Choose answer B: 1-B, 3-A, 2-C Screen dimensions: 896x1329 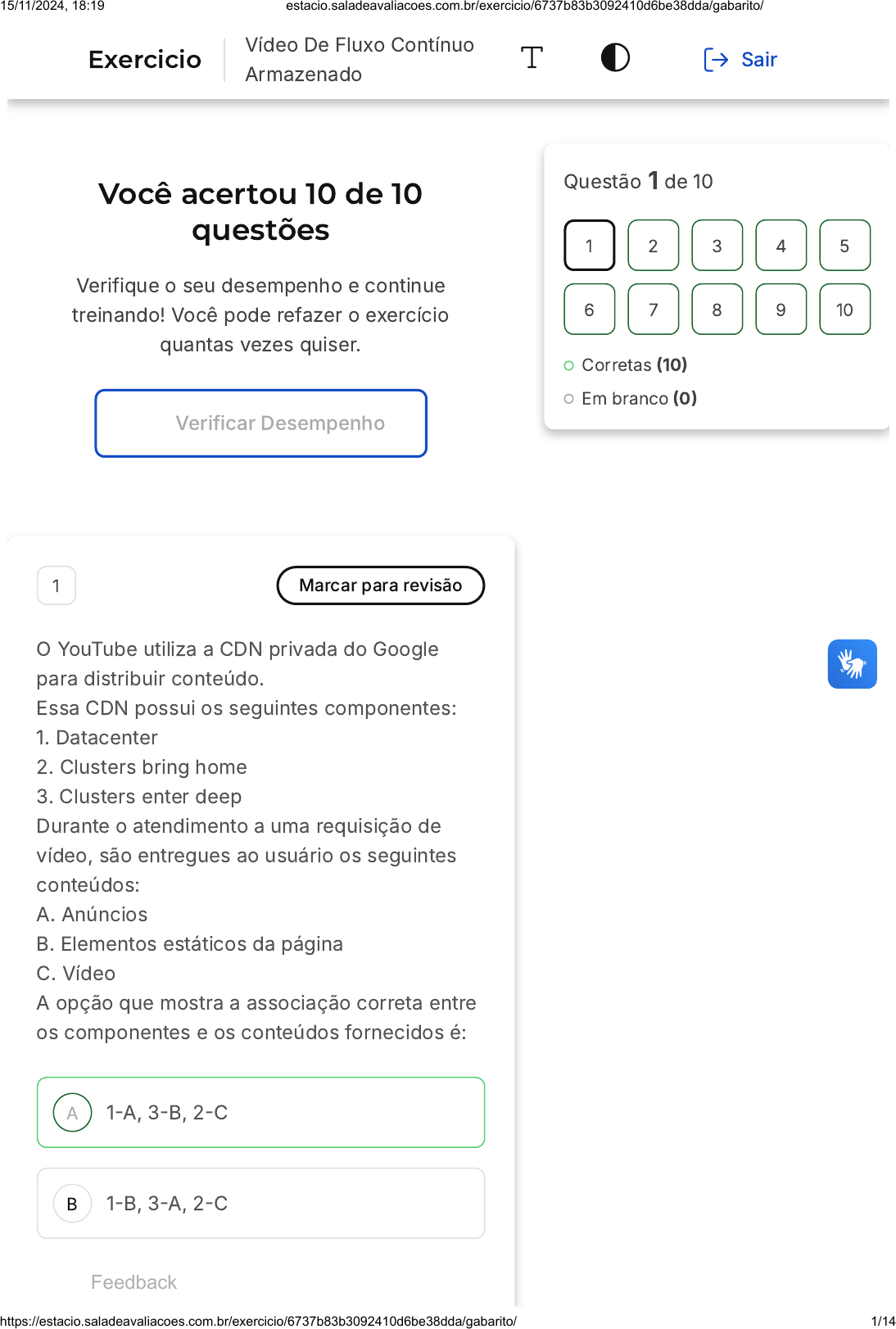pyautogui.click(x=260, y=1203)
